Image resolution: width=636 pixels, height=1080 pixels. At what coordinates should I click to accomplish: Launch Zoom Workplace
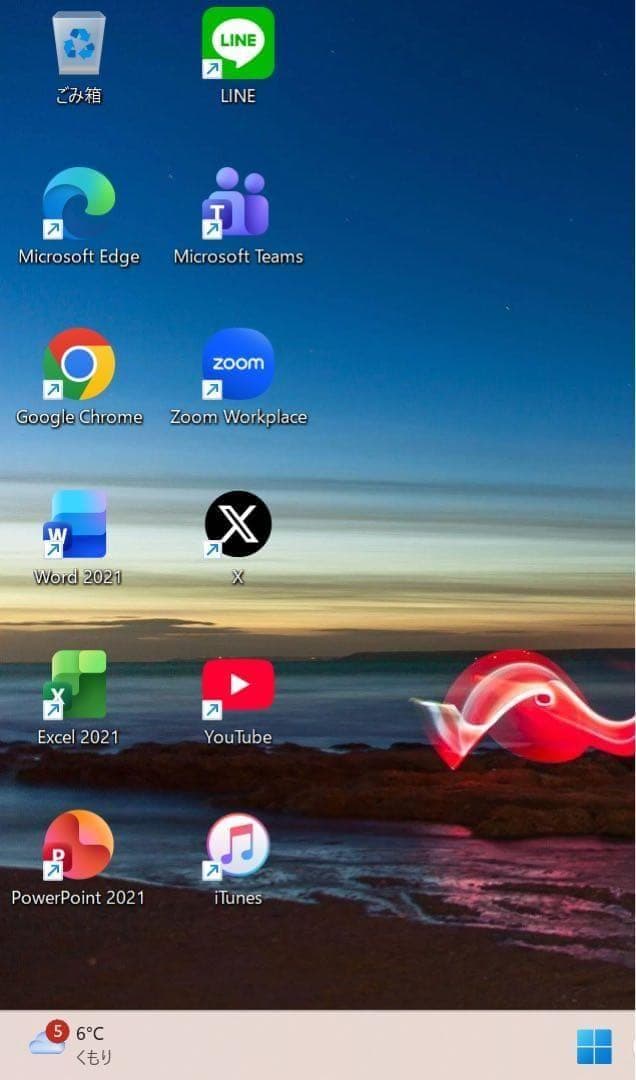pos(238,364)
